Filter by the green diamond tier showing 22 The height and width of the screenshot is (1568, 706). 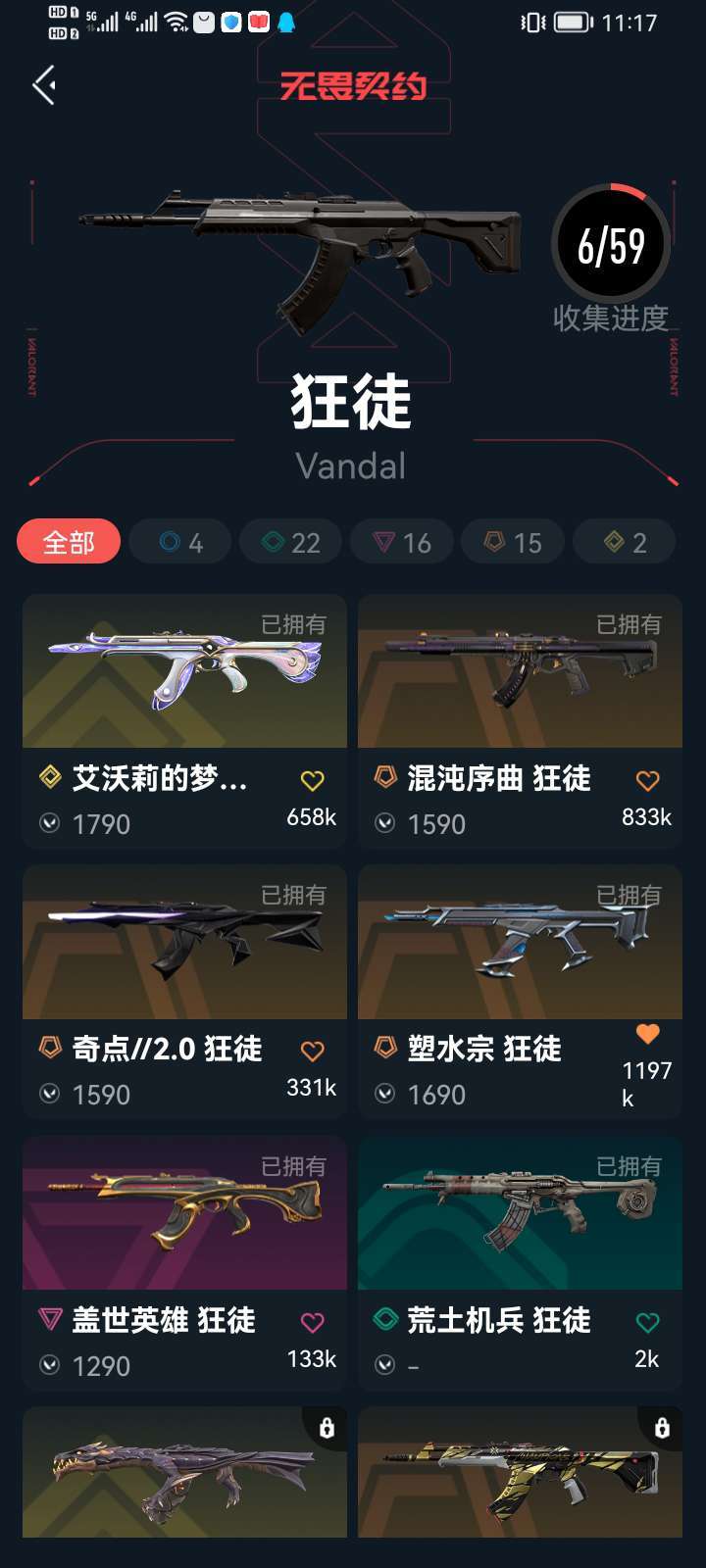291,542
